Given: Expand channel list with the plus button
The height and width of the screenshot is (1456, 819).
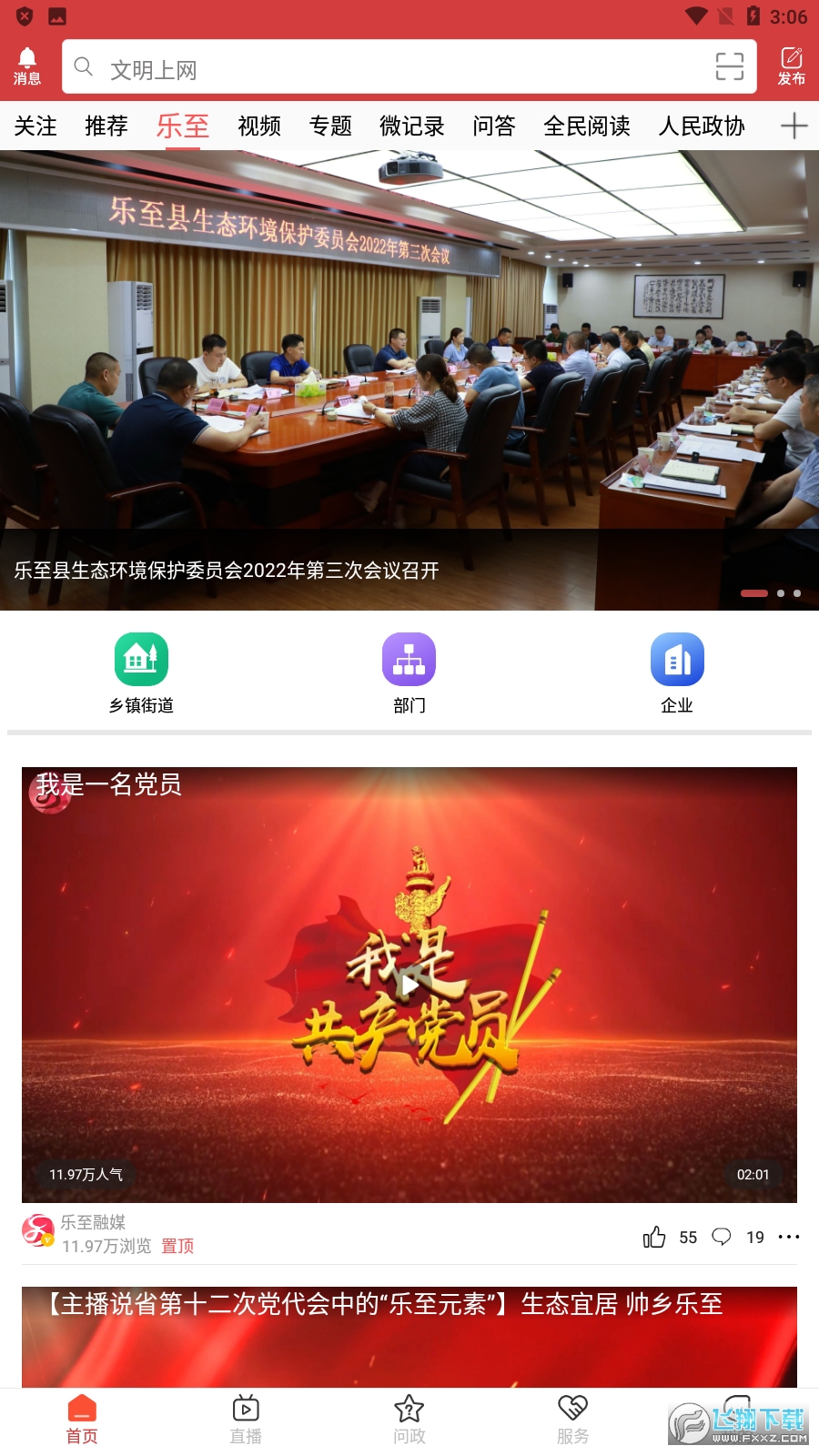Looking at the screenshot, I should [793, 126].
